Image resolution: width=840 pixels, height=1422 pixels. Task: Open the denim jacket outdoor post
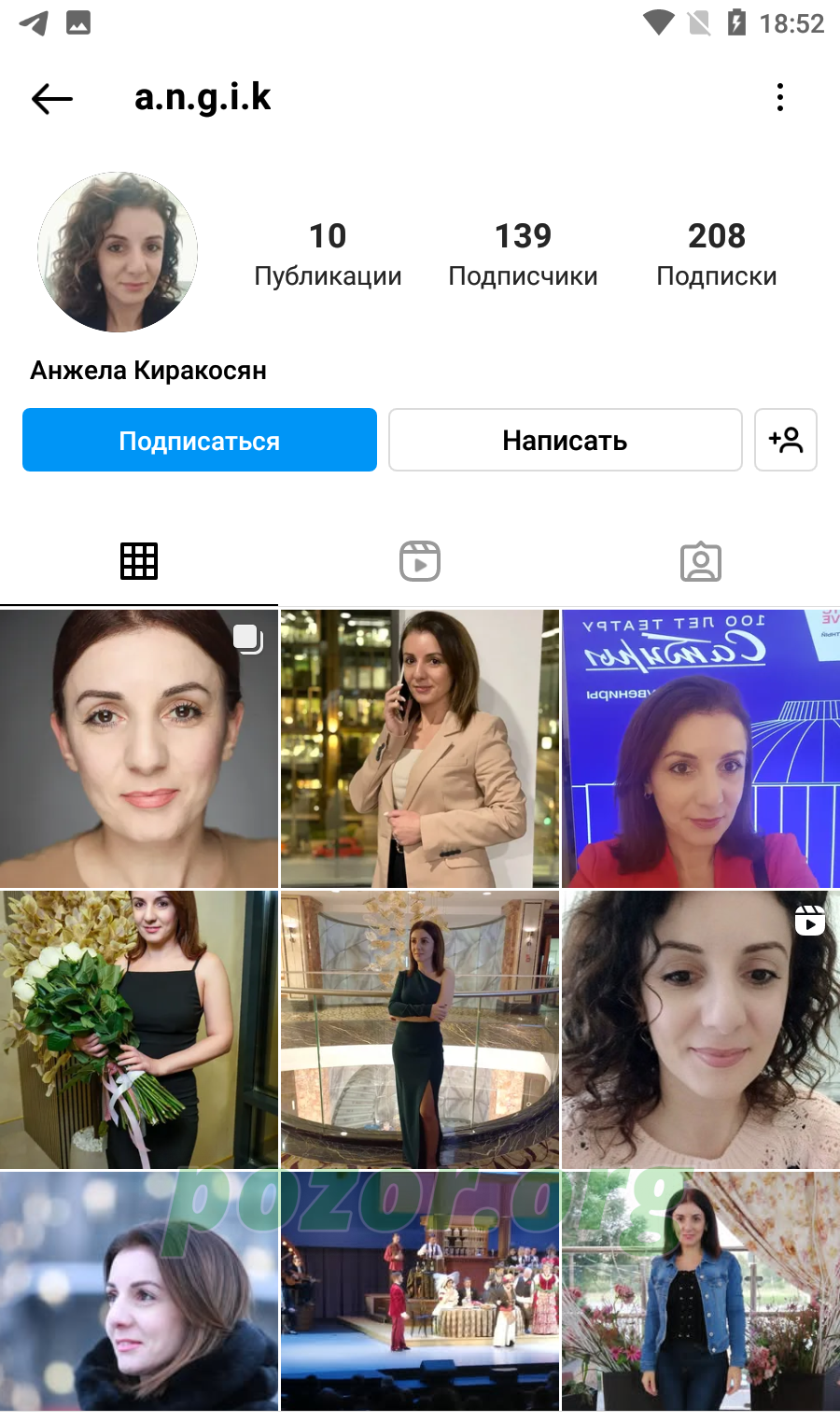coord(701,1291)
